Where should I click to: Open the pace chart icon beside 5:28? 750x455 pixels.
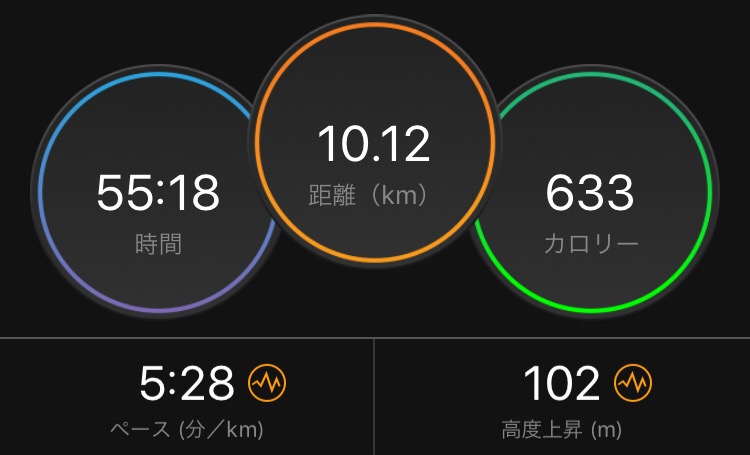267,382
